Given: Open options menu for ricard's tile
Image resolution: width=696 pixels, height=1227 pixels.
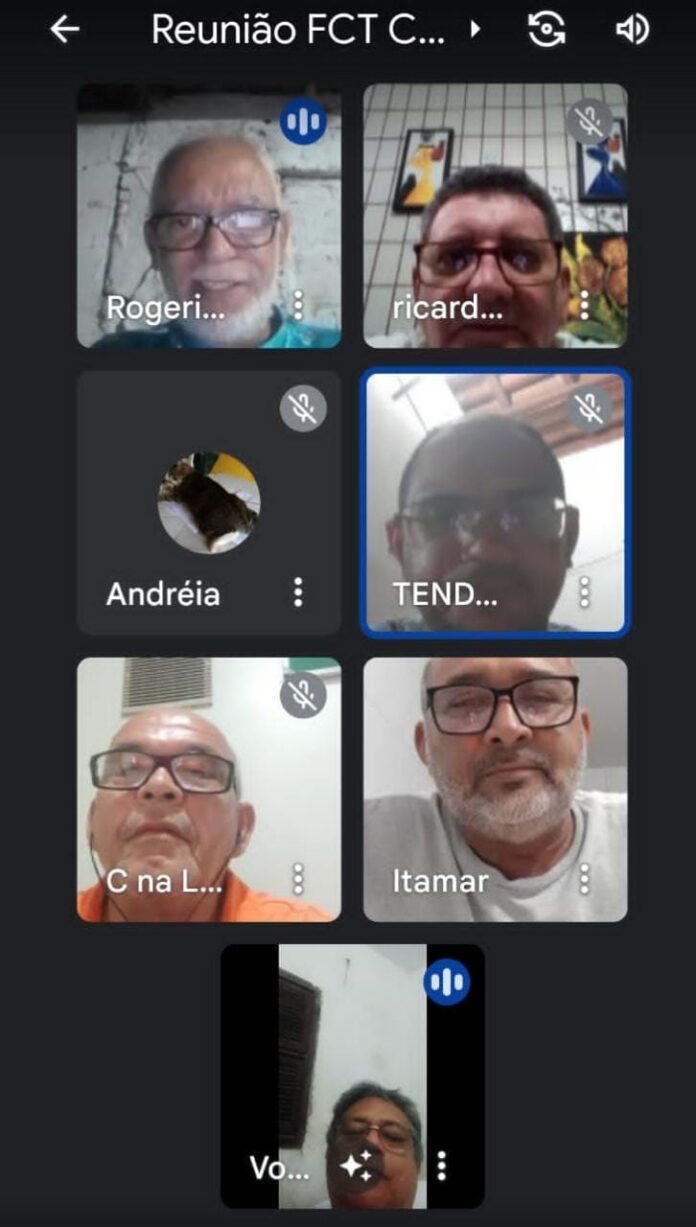Looking at the screenshot, I should tap(584, 304).
